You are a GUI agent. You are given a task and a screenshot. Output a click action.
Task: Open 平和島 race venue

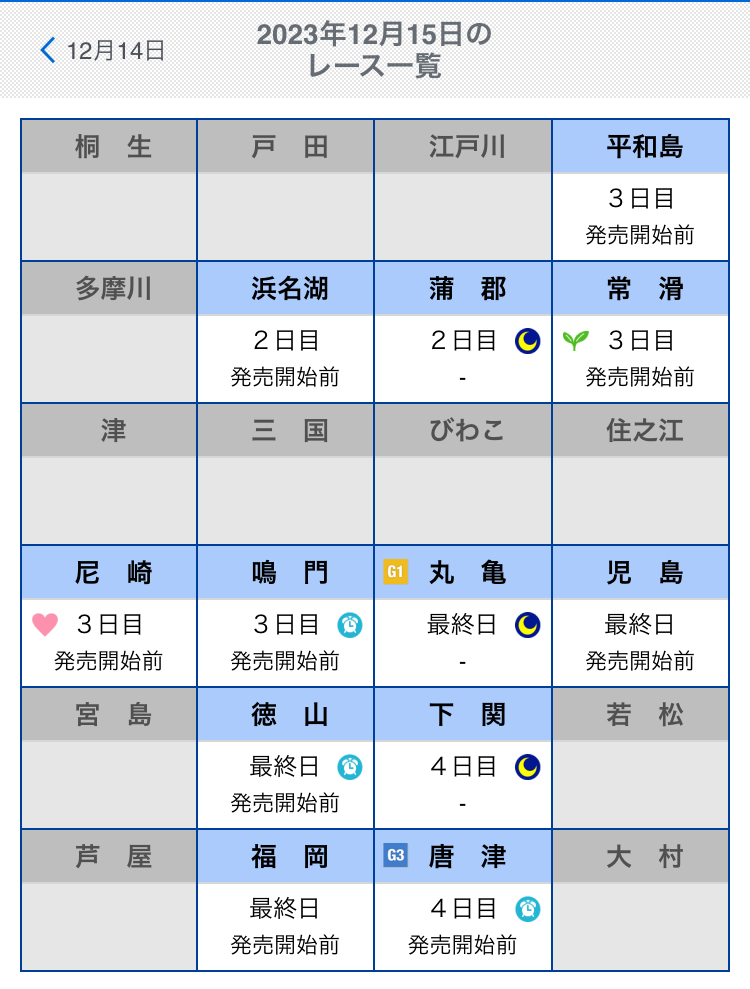point(640,190)
